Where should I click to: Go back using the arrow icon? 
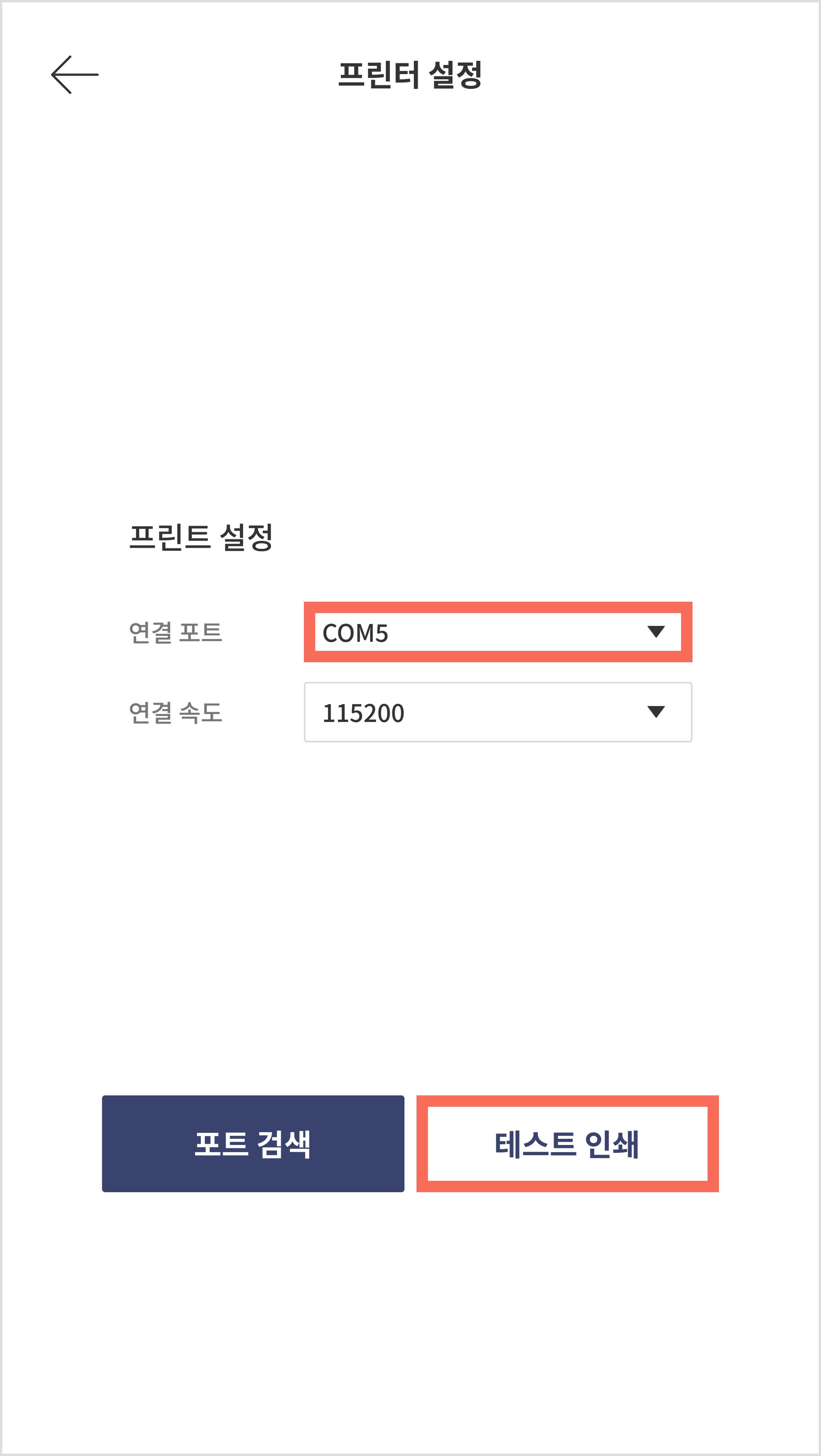[x=75, y=75]
